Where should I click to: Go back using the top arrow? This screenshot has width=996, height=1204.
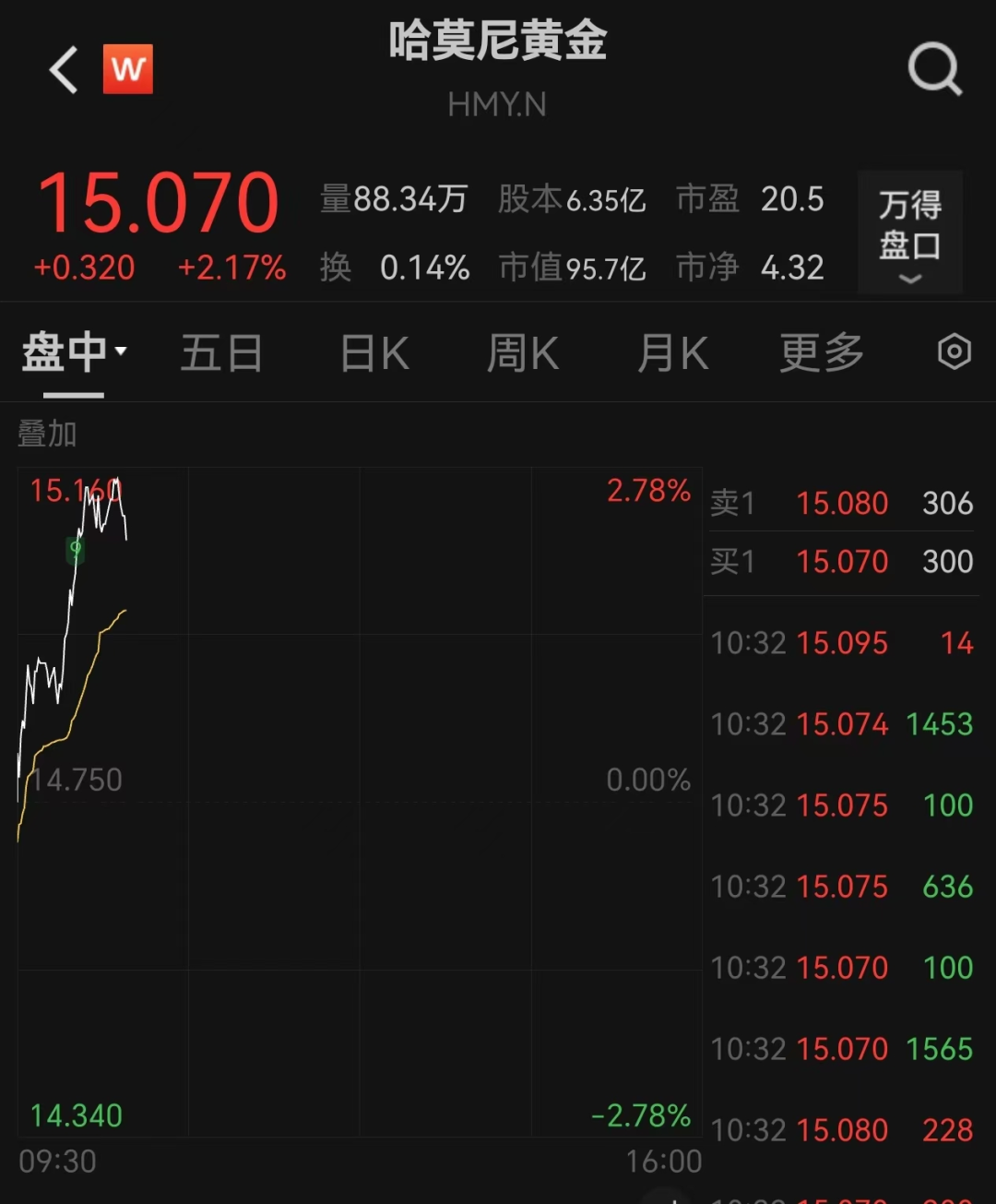64,70
